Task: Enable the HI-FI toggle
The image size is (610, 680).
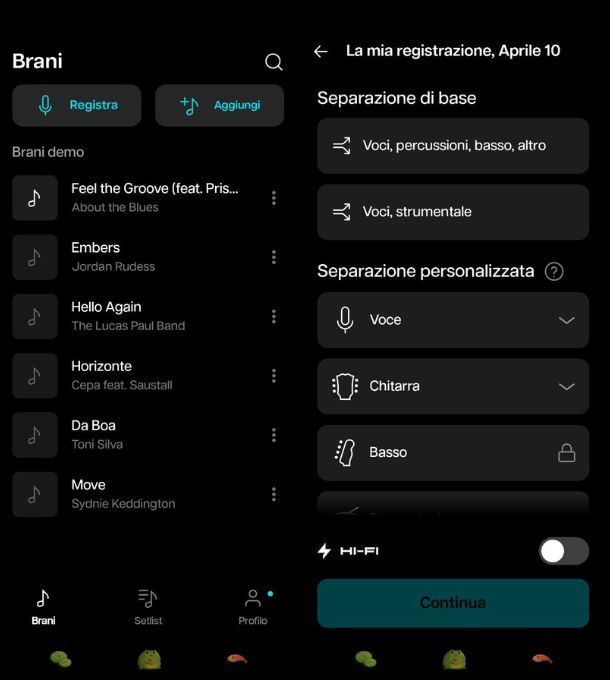Action: pos(563,551)
